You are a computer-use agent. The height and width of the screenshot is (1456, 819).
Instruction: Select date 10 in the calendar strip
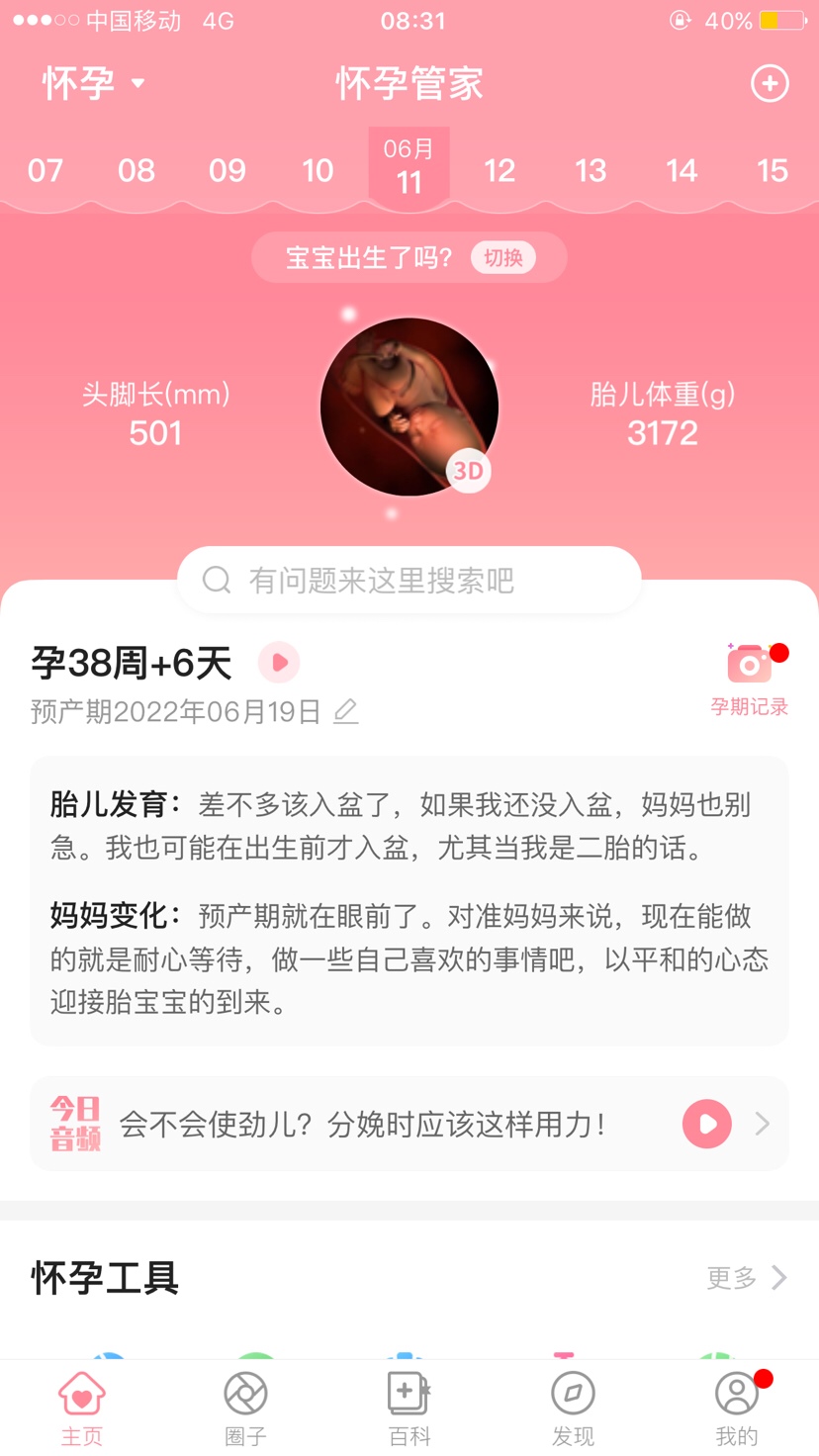[x=318, y=171]
